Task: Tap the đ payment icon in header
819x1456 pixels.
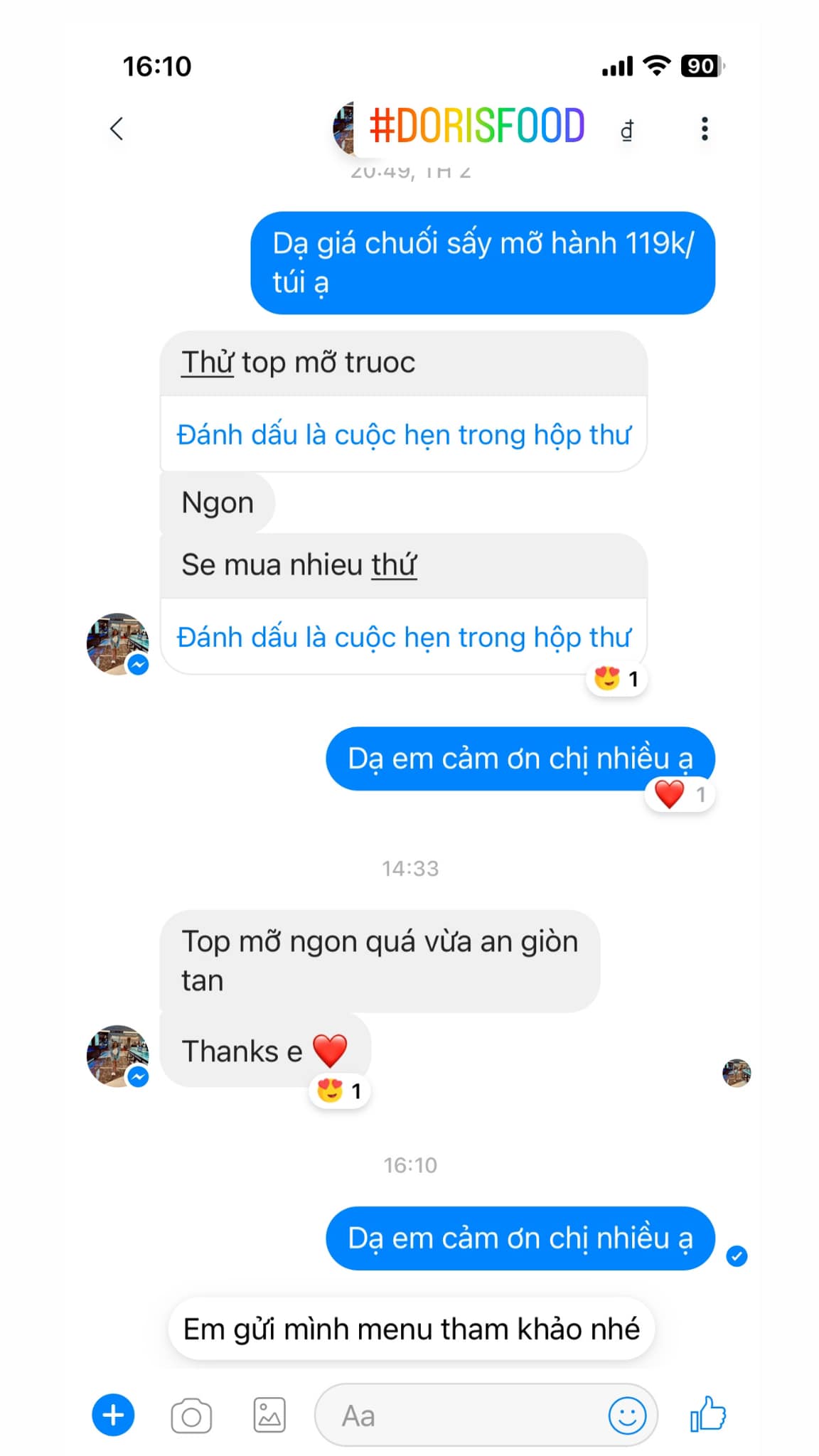Action: [626, 130]
